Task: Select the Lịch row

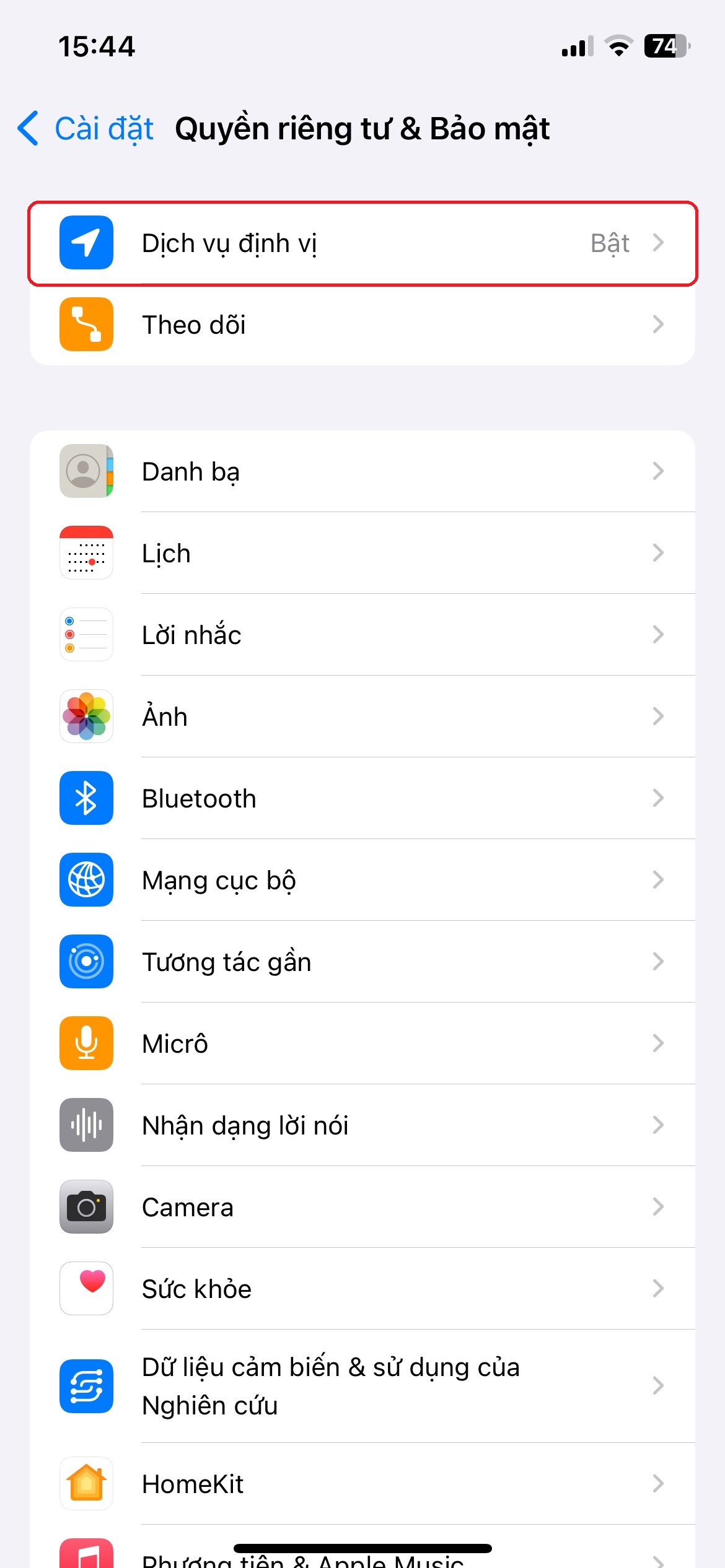Action: (x=362, y=553)
